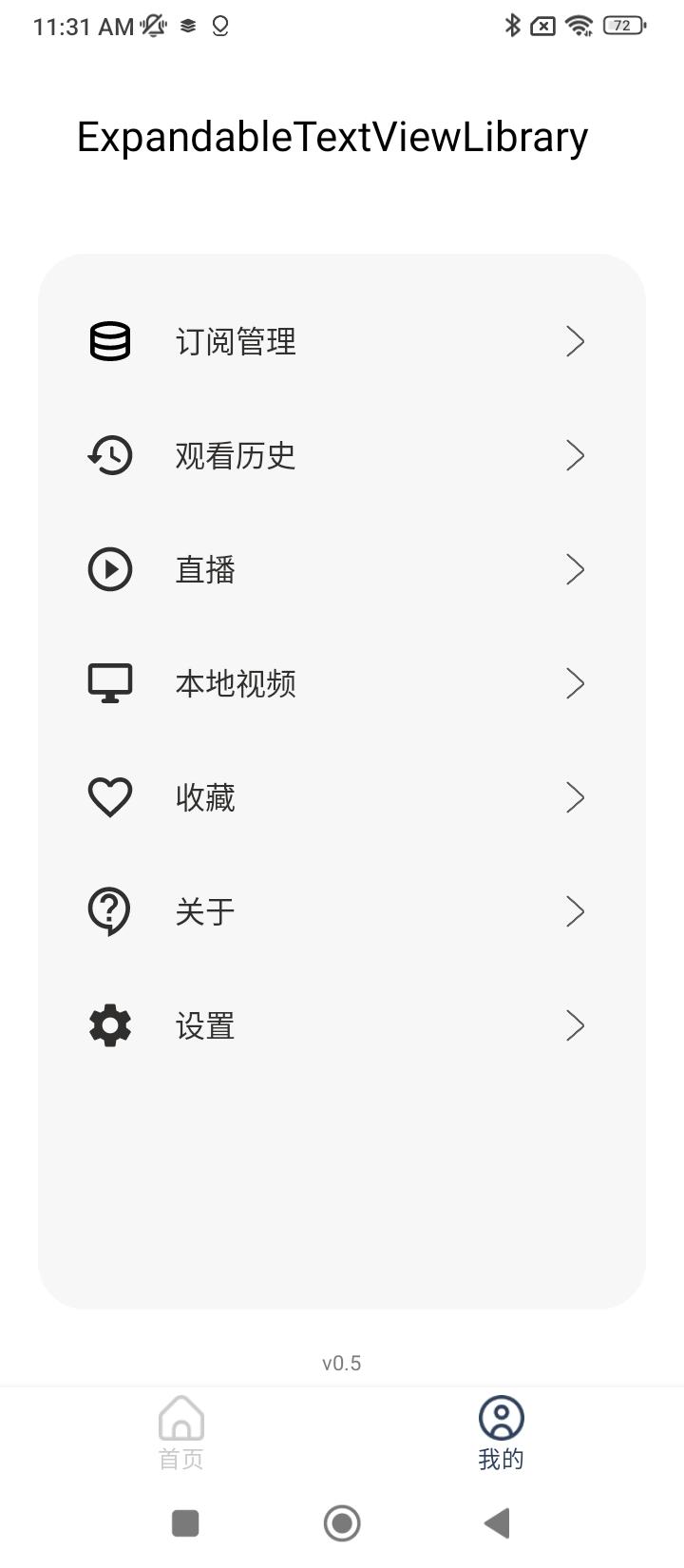Open settings via the gear icon
This screenshot has width=684, height=1568.
pos(109,1025)
